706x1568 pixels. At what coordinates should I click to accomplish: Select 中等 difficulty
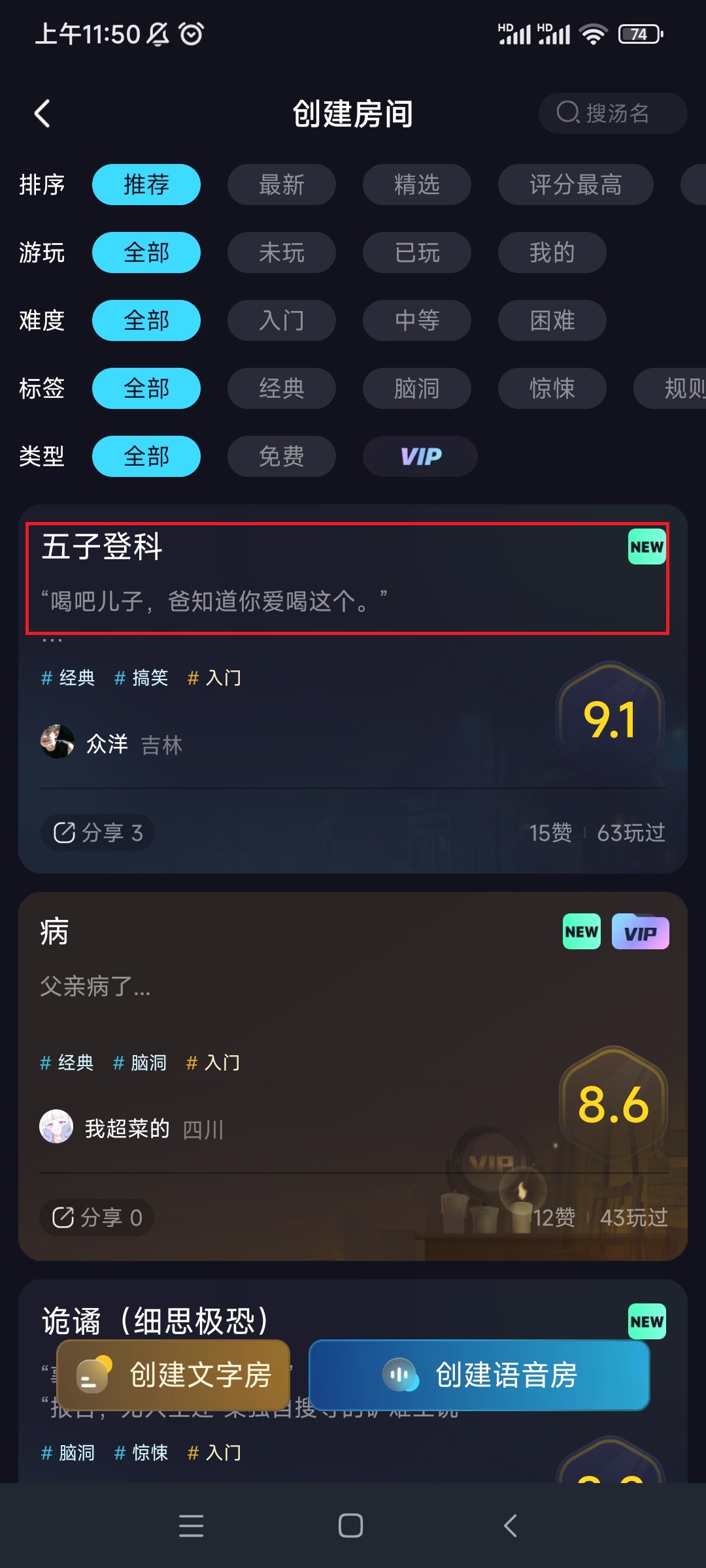tap(416, 321)
